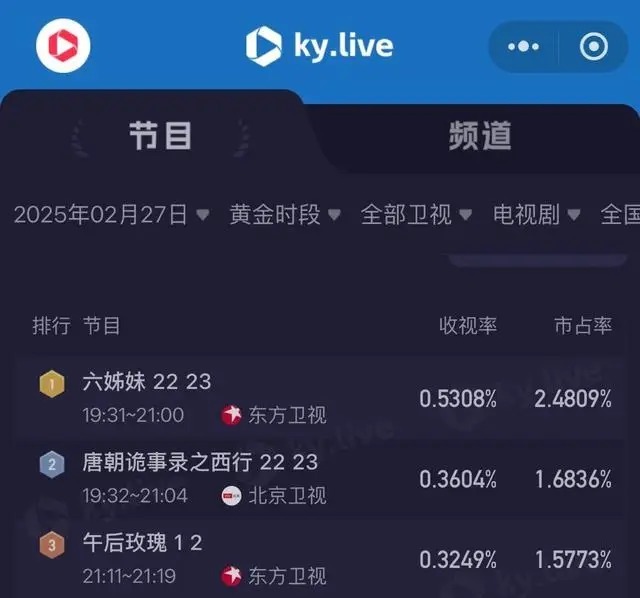Open the 午后玫瑰 1 2 program entry
640x598 pixels.
[320, 558]
